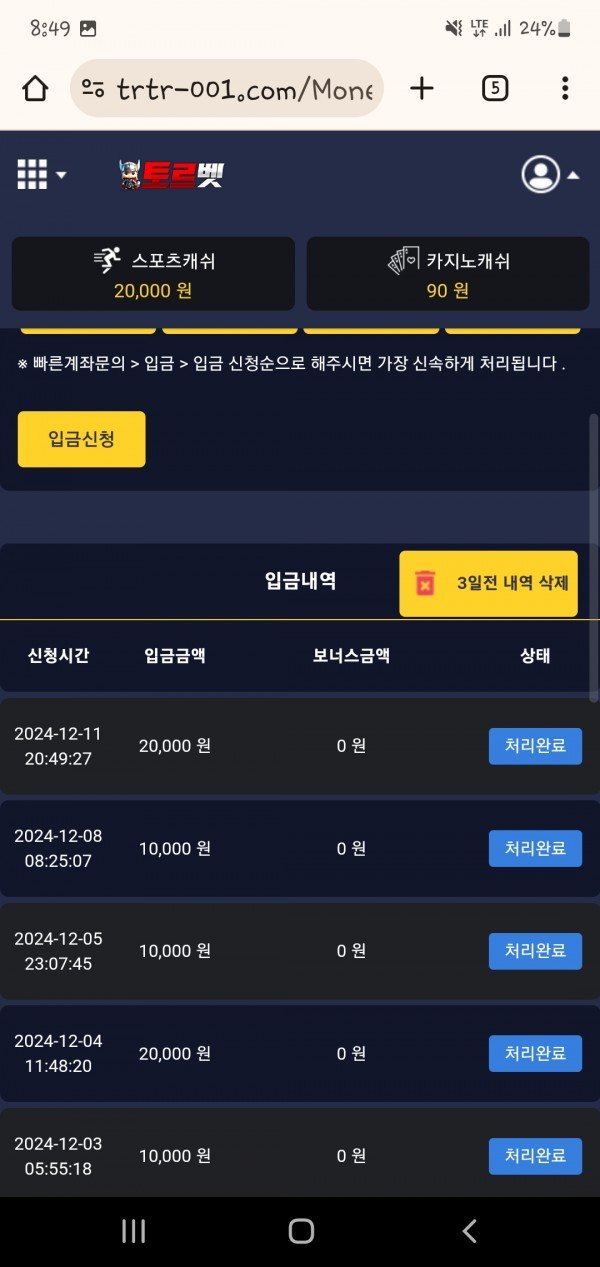Tap 처리완료 for the 2024-12-08 deposit
Screen dimensions: 600x1267
pos(535,848)
